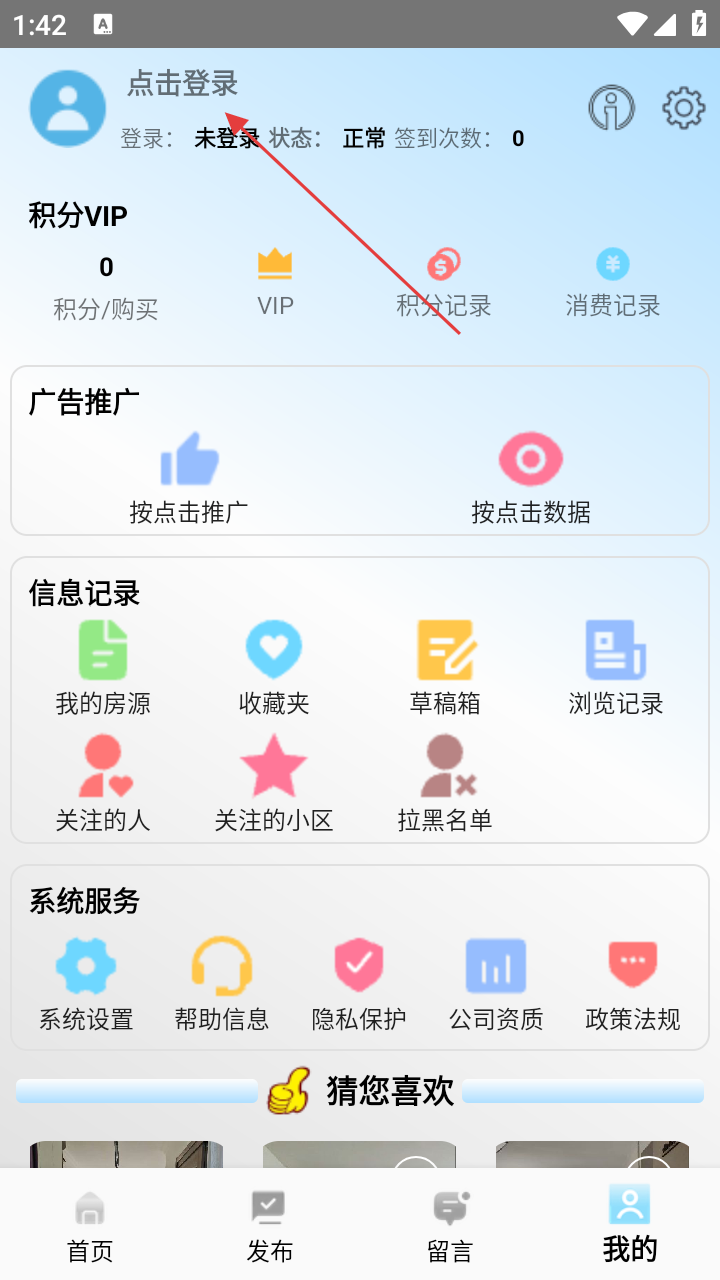The height and width of the screenshot is (1280, 720).
Task: Switch to the 发布 publish tab
Action: (269, 1226)
